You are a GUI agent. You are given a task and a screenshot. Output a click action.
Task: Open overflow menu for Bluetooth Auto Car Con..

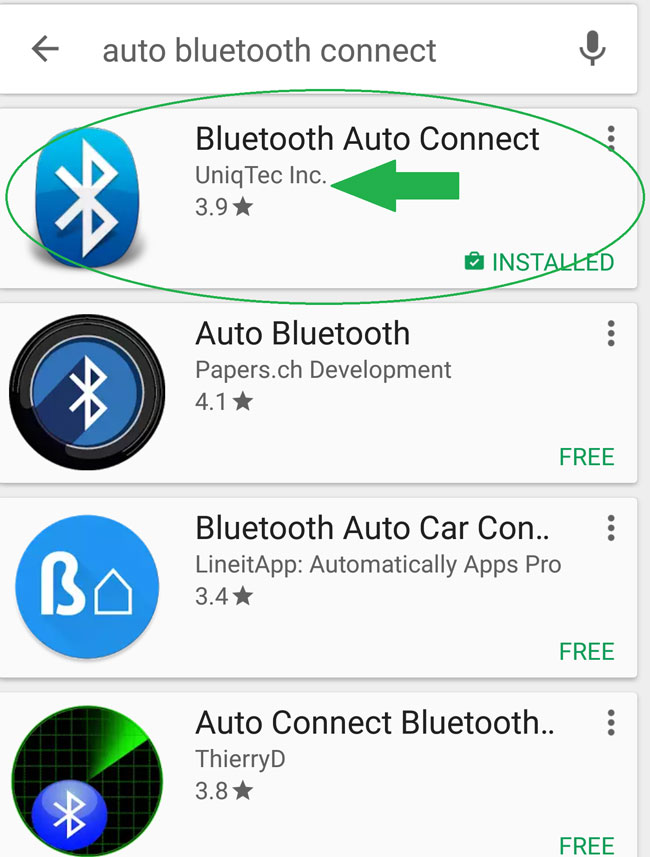point(611,528)
